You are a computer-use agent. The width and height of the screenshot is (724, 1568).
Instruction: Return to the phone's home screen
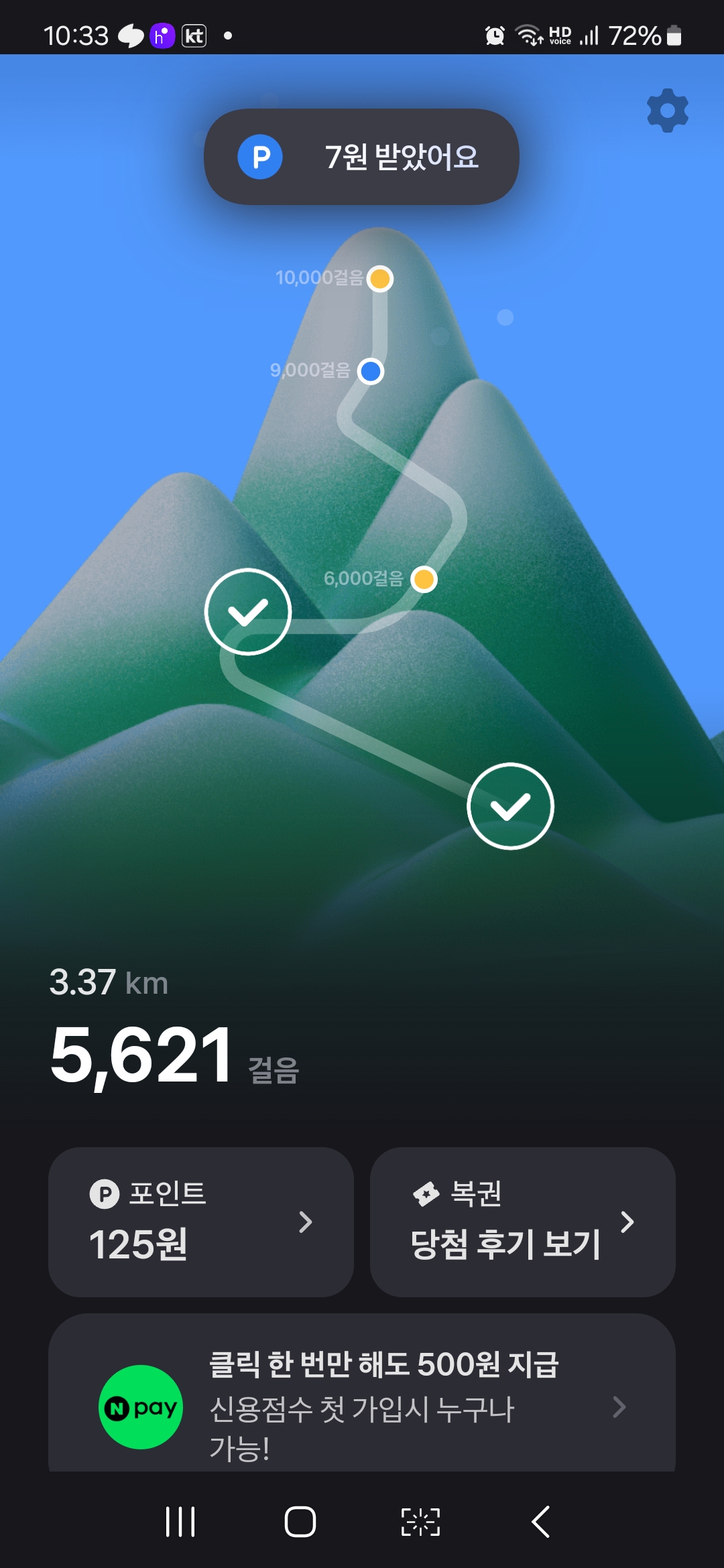click(x=300, y=1522)
